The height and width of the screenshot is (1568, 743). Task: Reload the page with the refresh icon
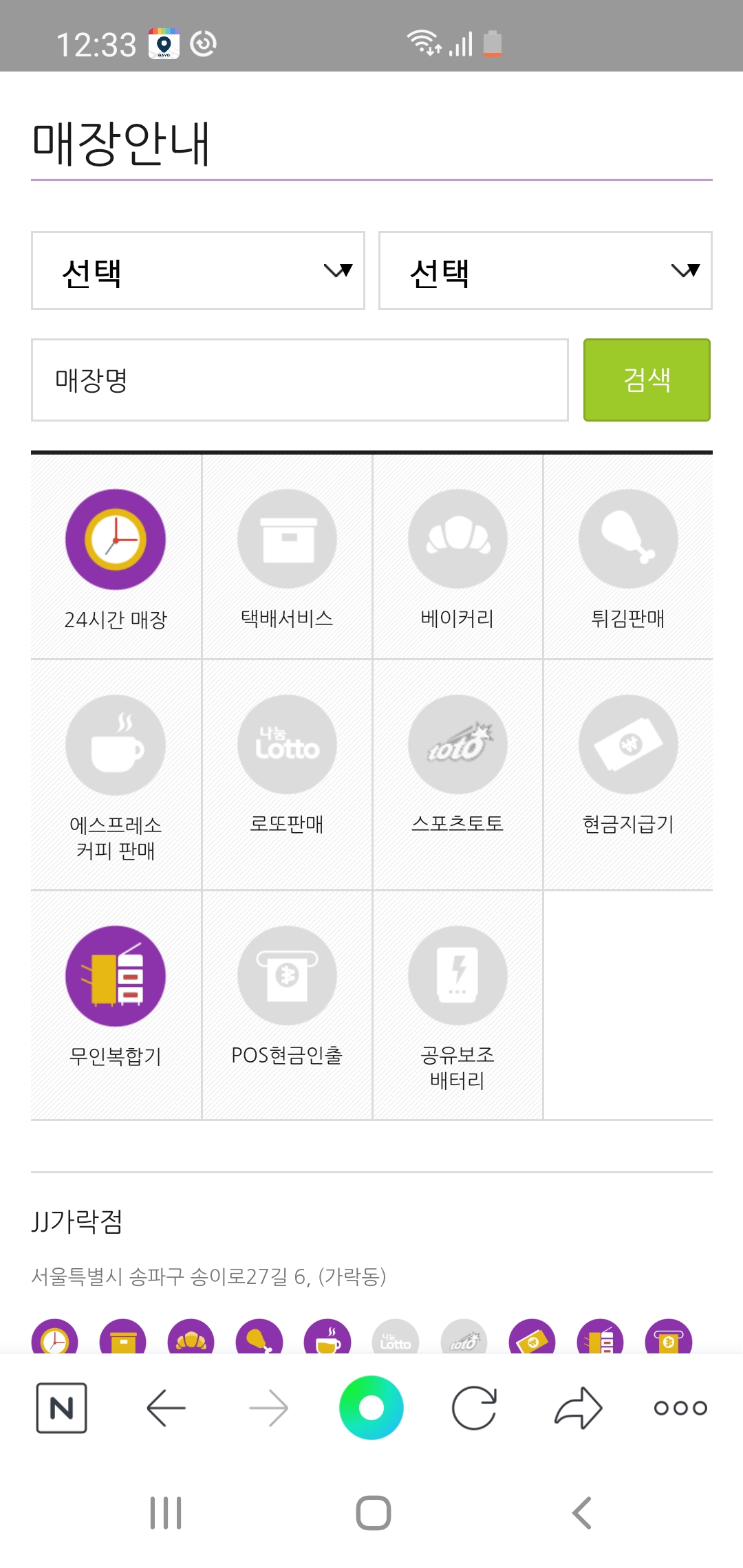coord(474,1408)
